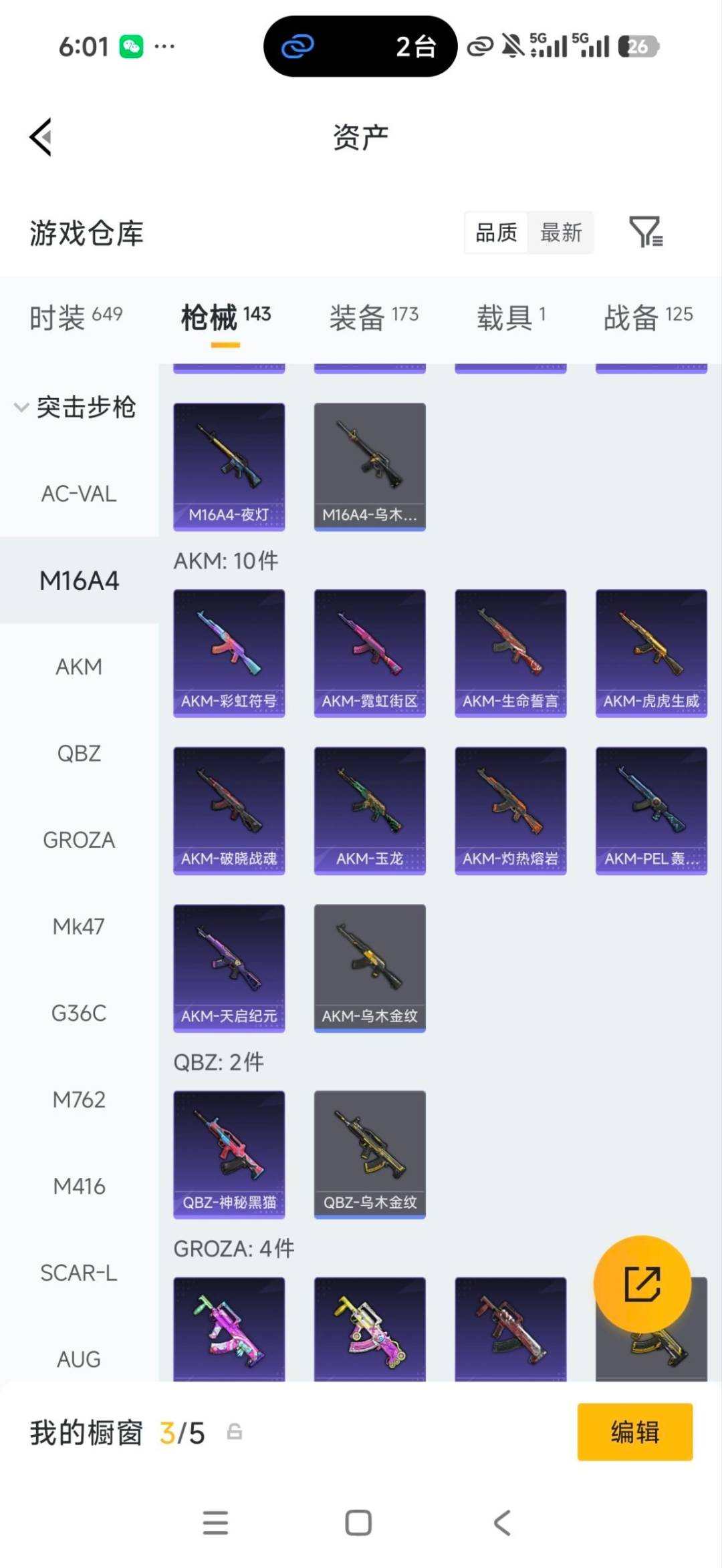Open the filter icon beside 最新
Screen dimensions: 722x1568
click(646, 232)
